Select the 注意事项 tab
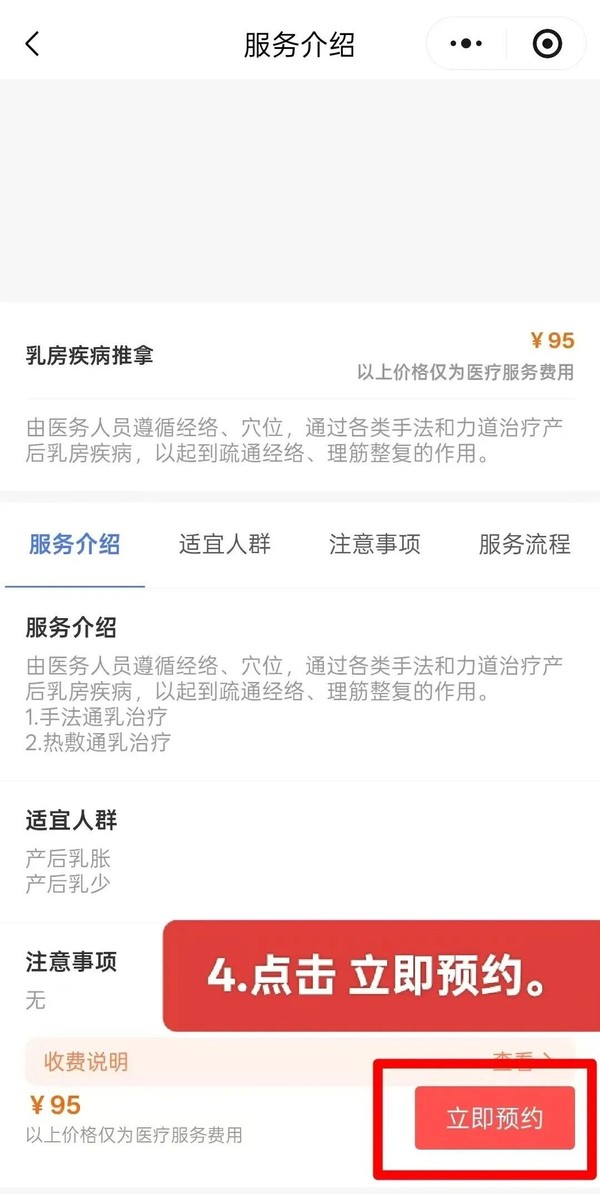600x1194 pixels. click(375, 544)
